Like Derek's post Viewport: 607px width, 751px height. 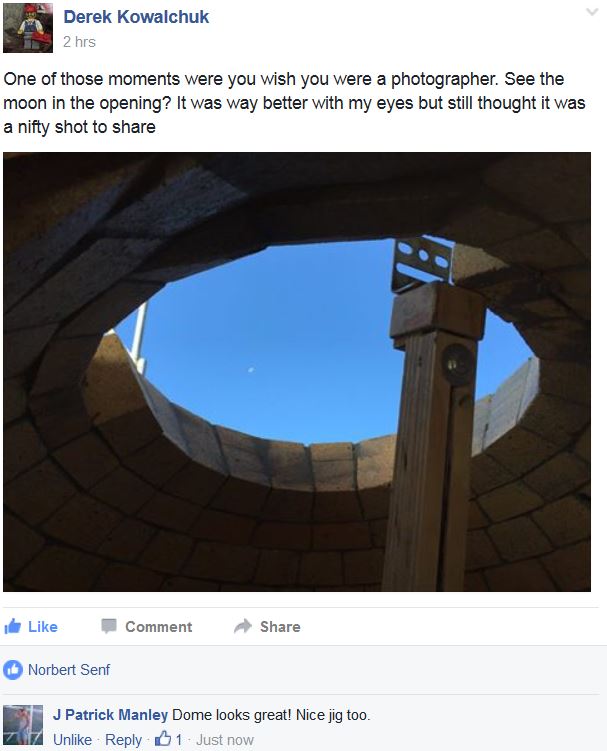coord(31,626)
